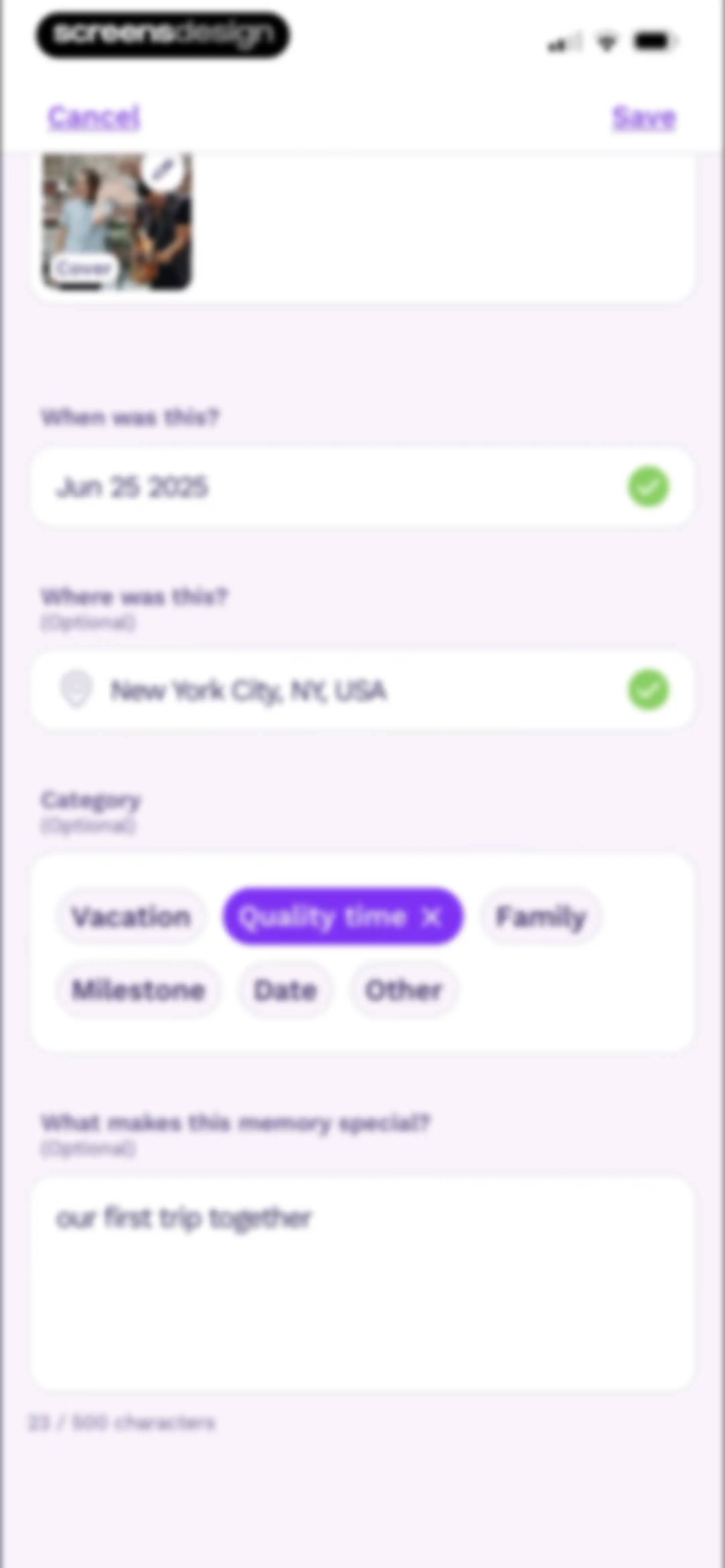Edit the New York City location field

tap(362, 690)
